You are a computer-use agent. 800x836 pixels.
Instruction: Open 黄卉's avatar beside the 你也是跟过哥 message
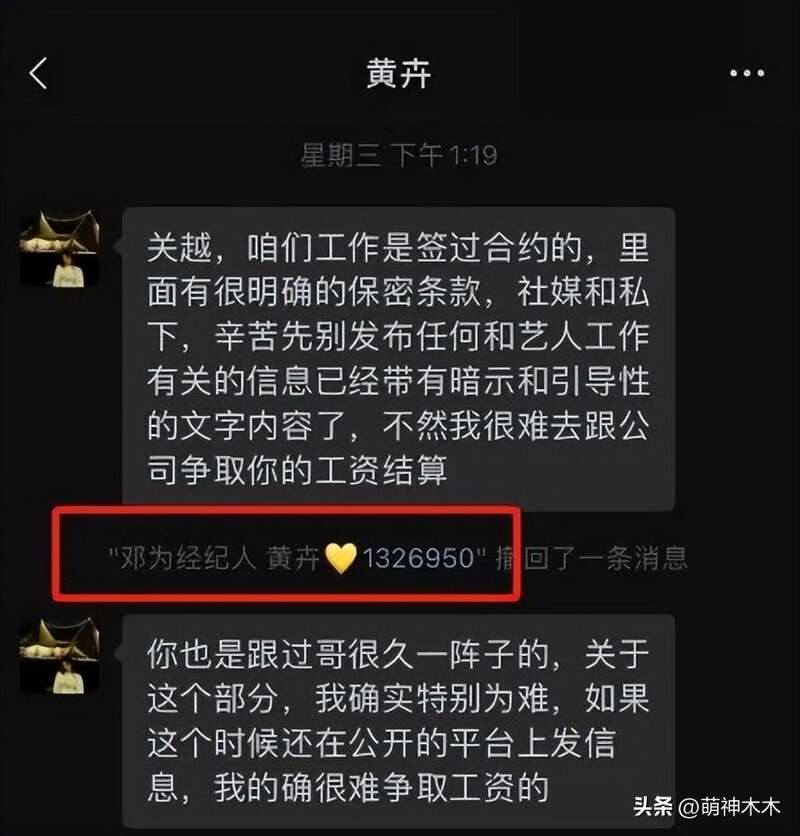(59, 656)
